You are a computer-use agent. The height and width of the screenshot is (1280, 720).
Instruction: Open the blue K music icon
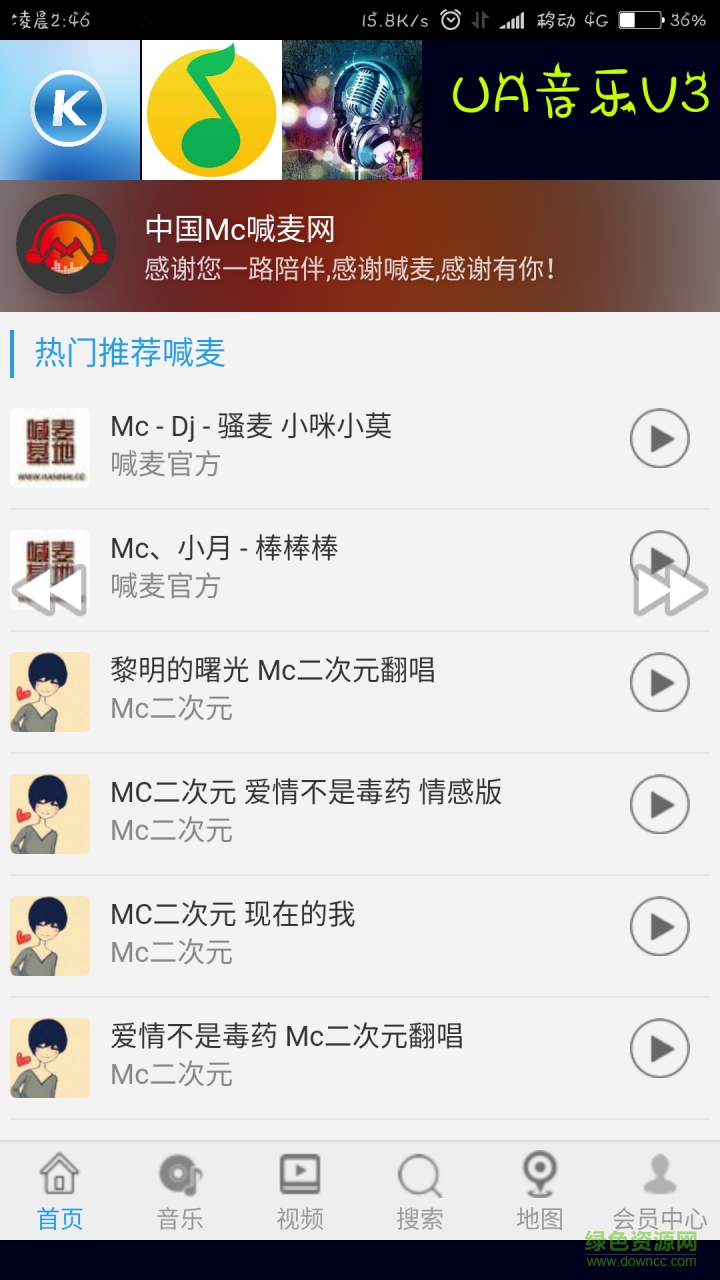pos(69,110)
